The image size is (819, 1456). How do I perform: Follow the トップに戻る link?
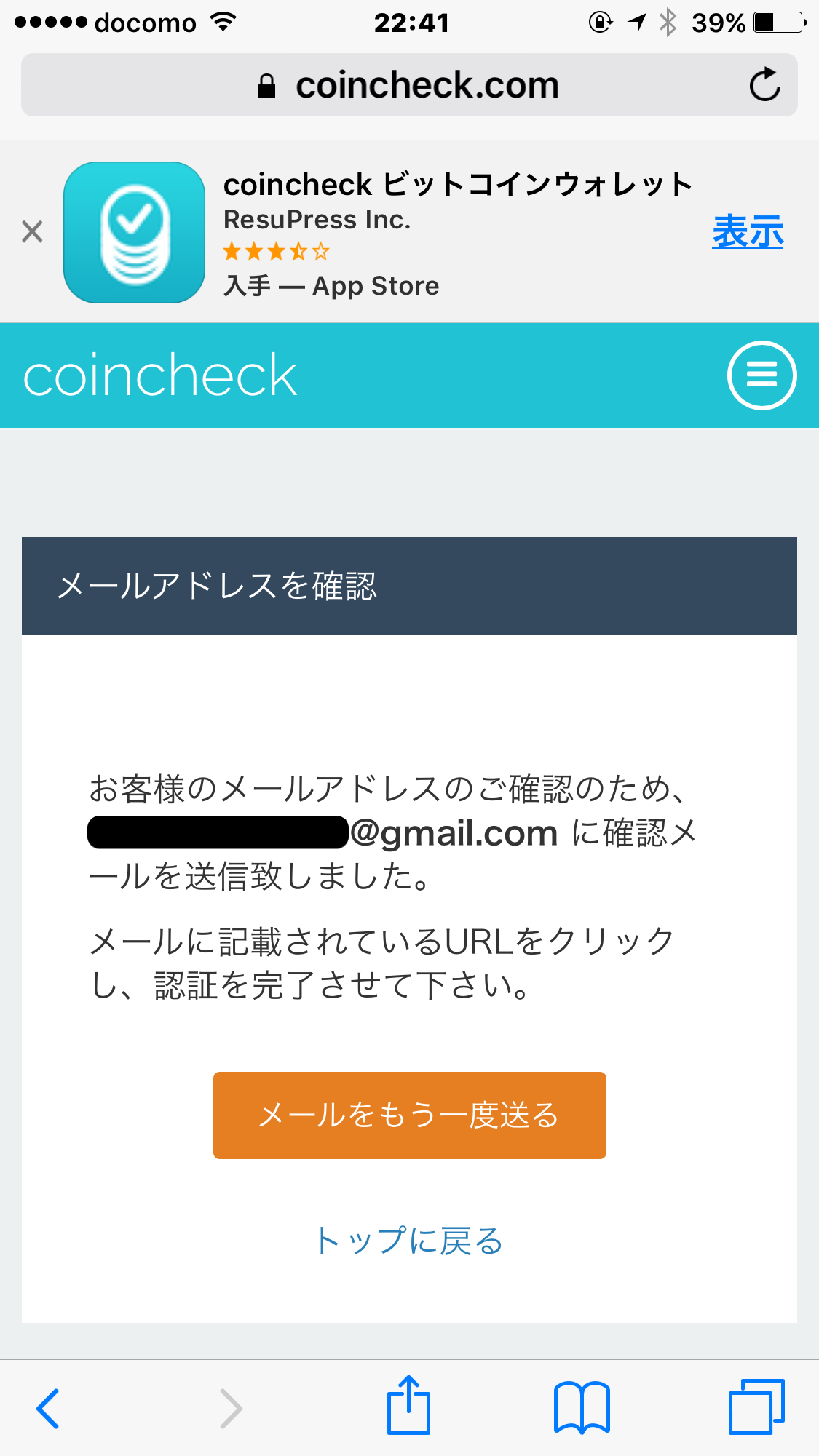(x=409, y=1241)
